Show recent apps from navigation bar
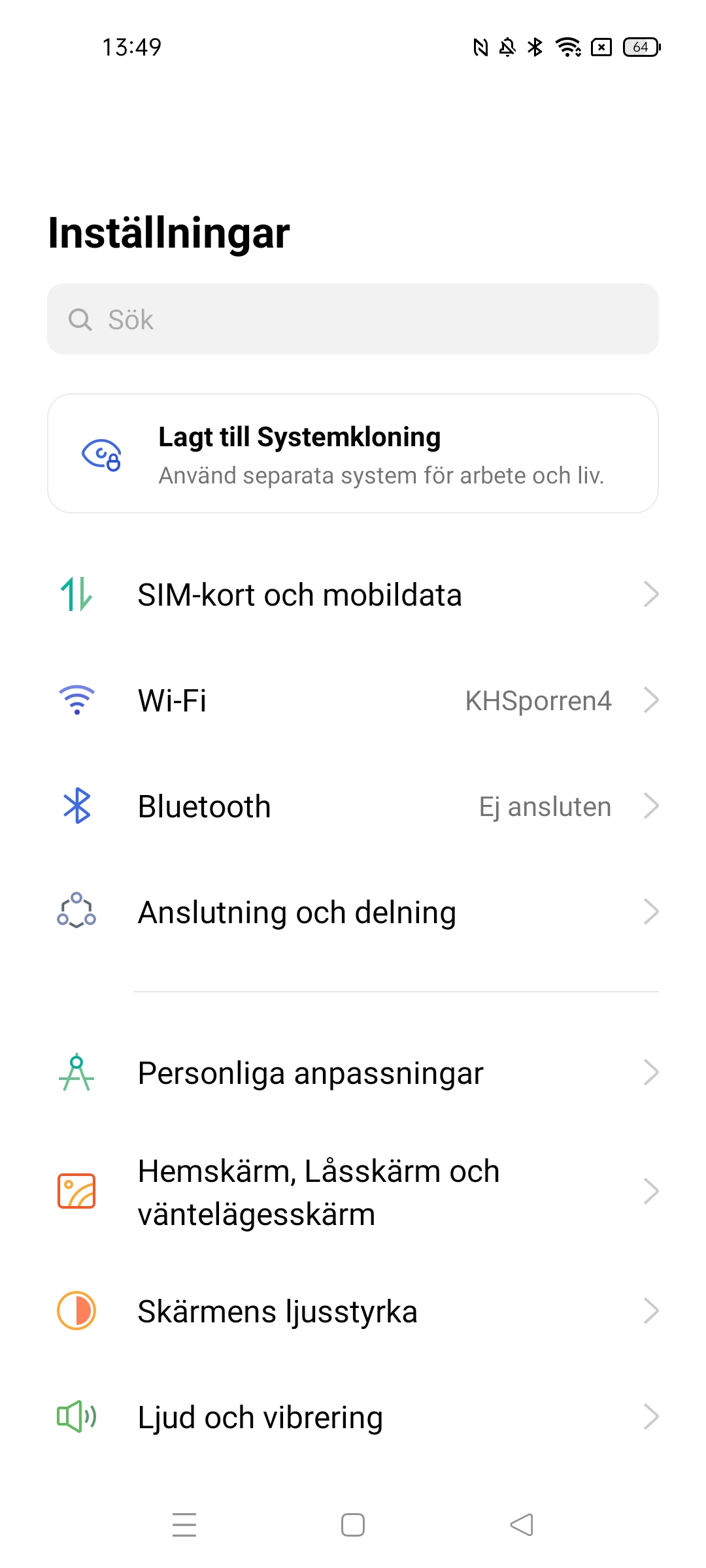The height and width of the screenshot is (1568, 706). (x=184, y=1525)
